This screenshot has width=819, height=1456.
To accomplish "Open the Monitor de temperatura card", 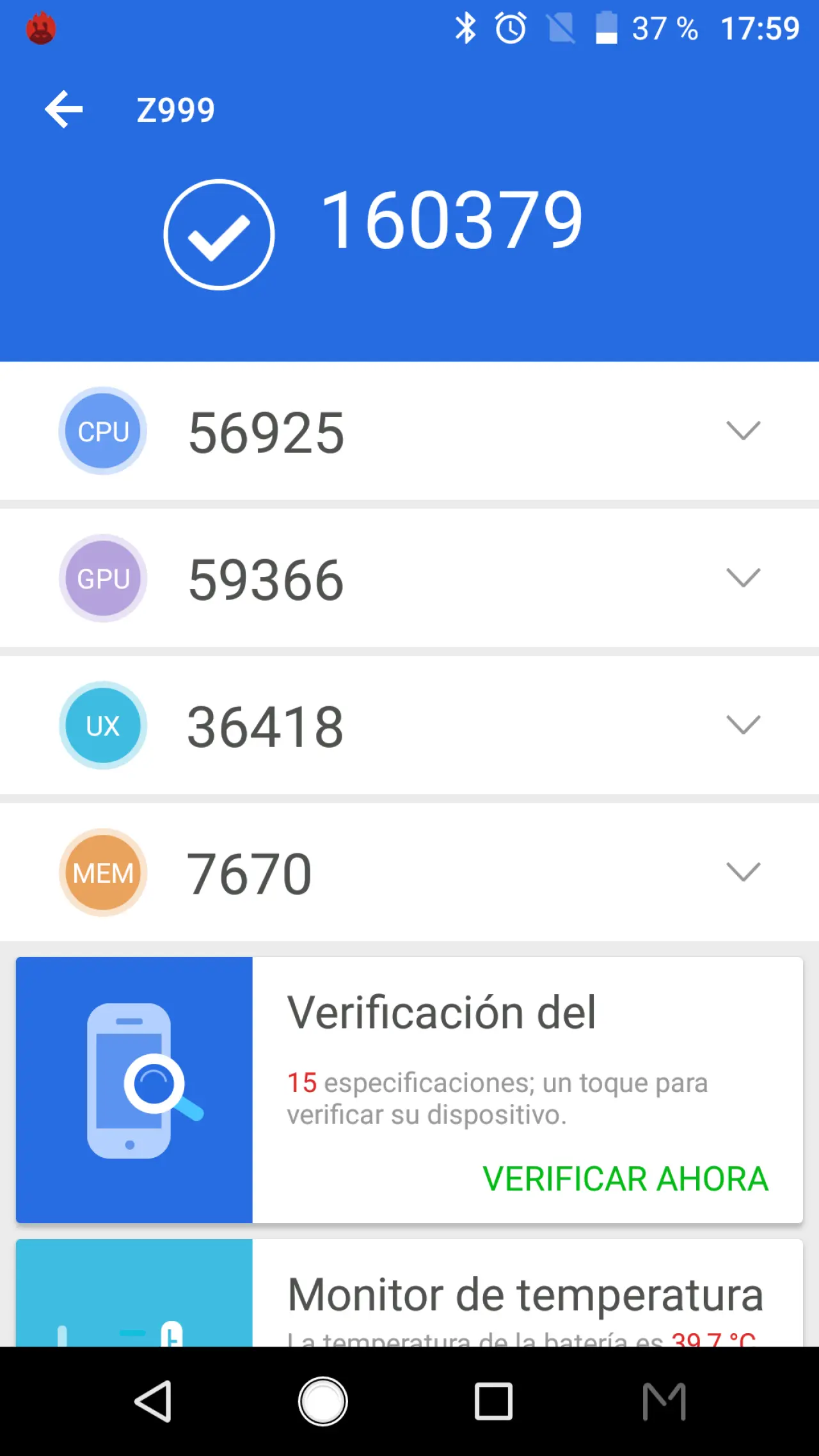I will coord(525,1295).
